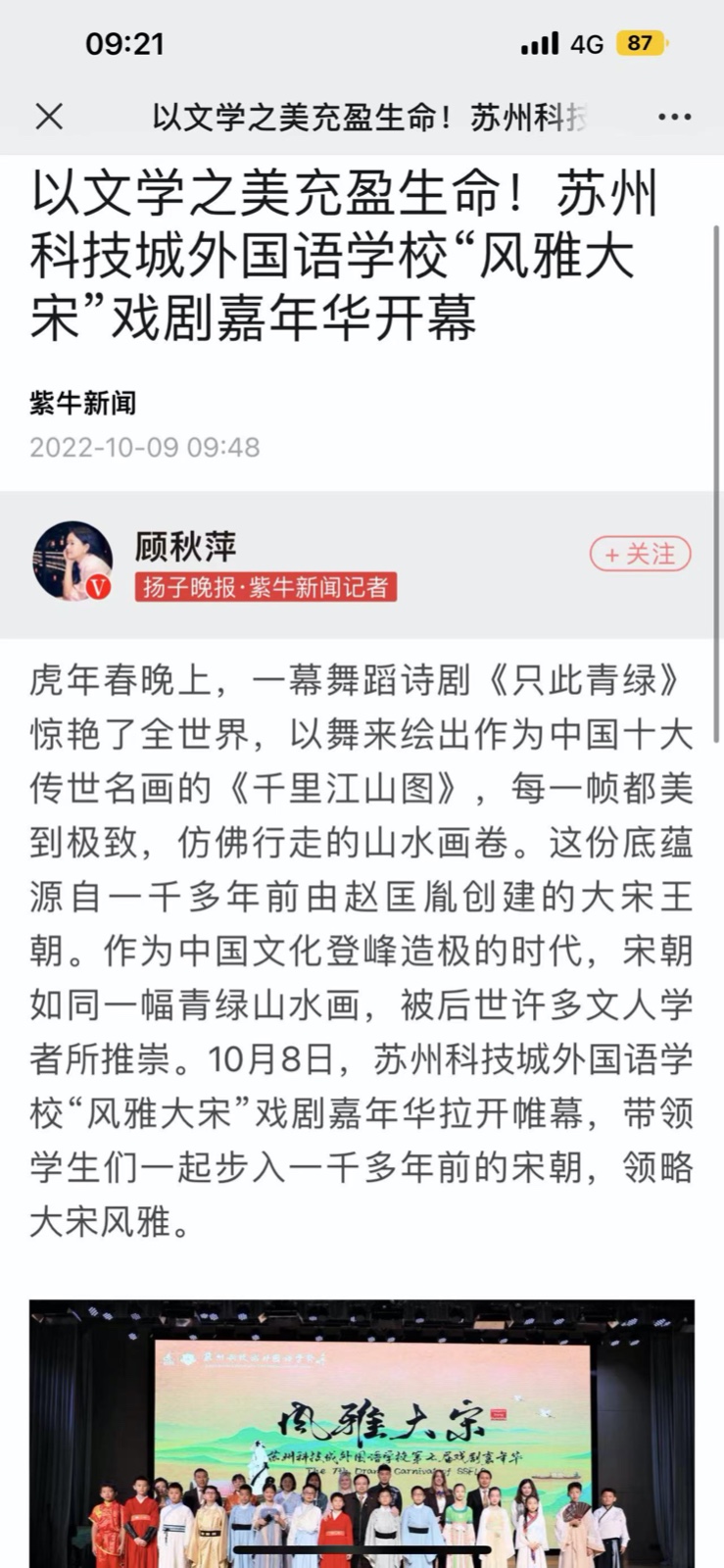Open 顾秋萍's profile avatar
The width and height of the screenshot is (724, 1568).
(72, 561)
